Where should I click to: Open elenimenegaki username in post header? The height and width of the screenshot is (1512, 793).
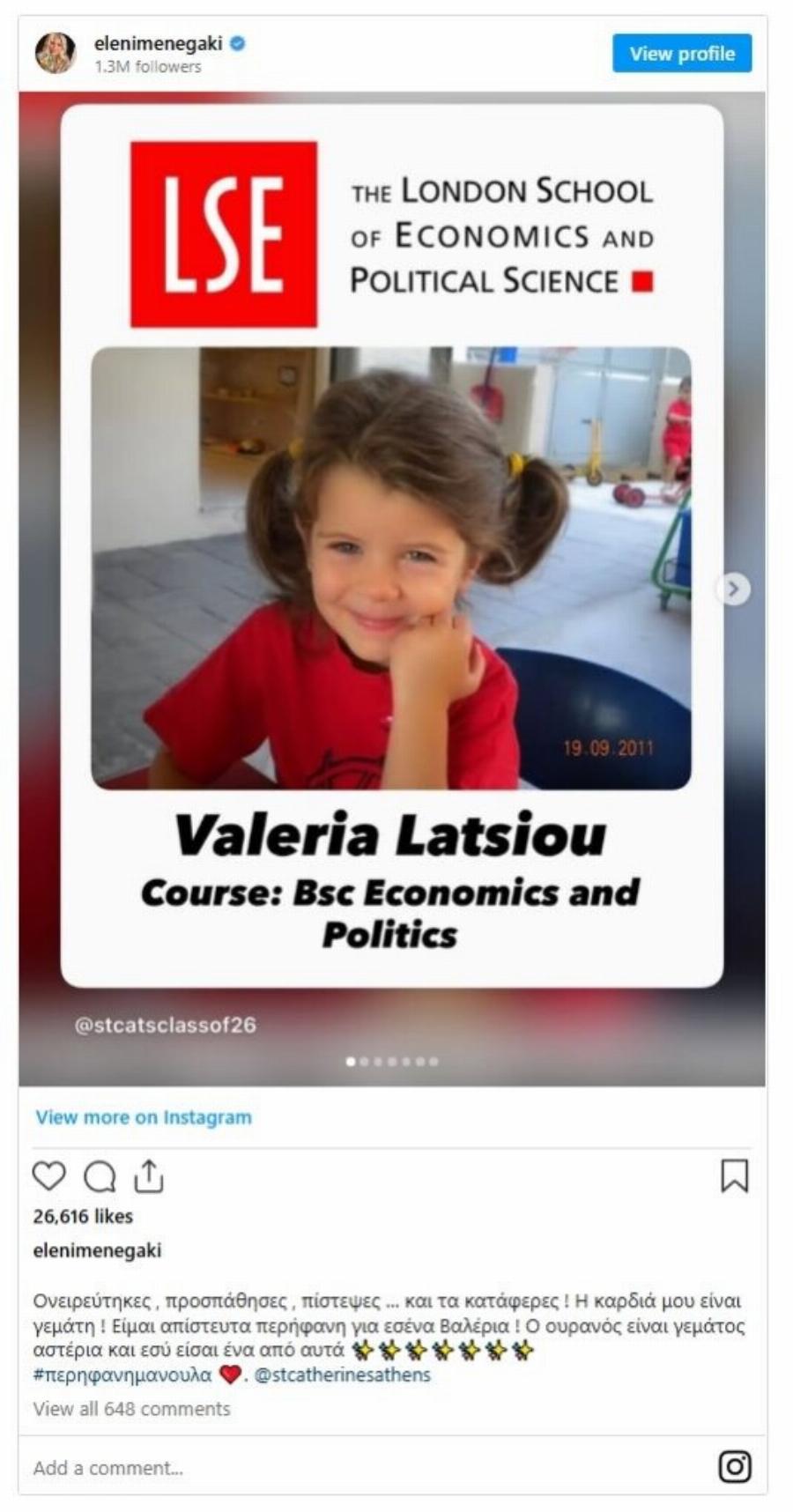click(x=158, y=43)
